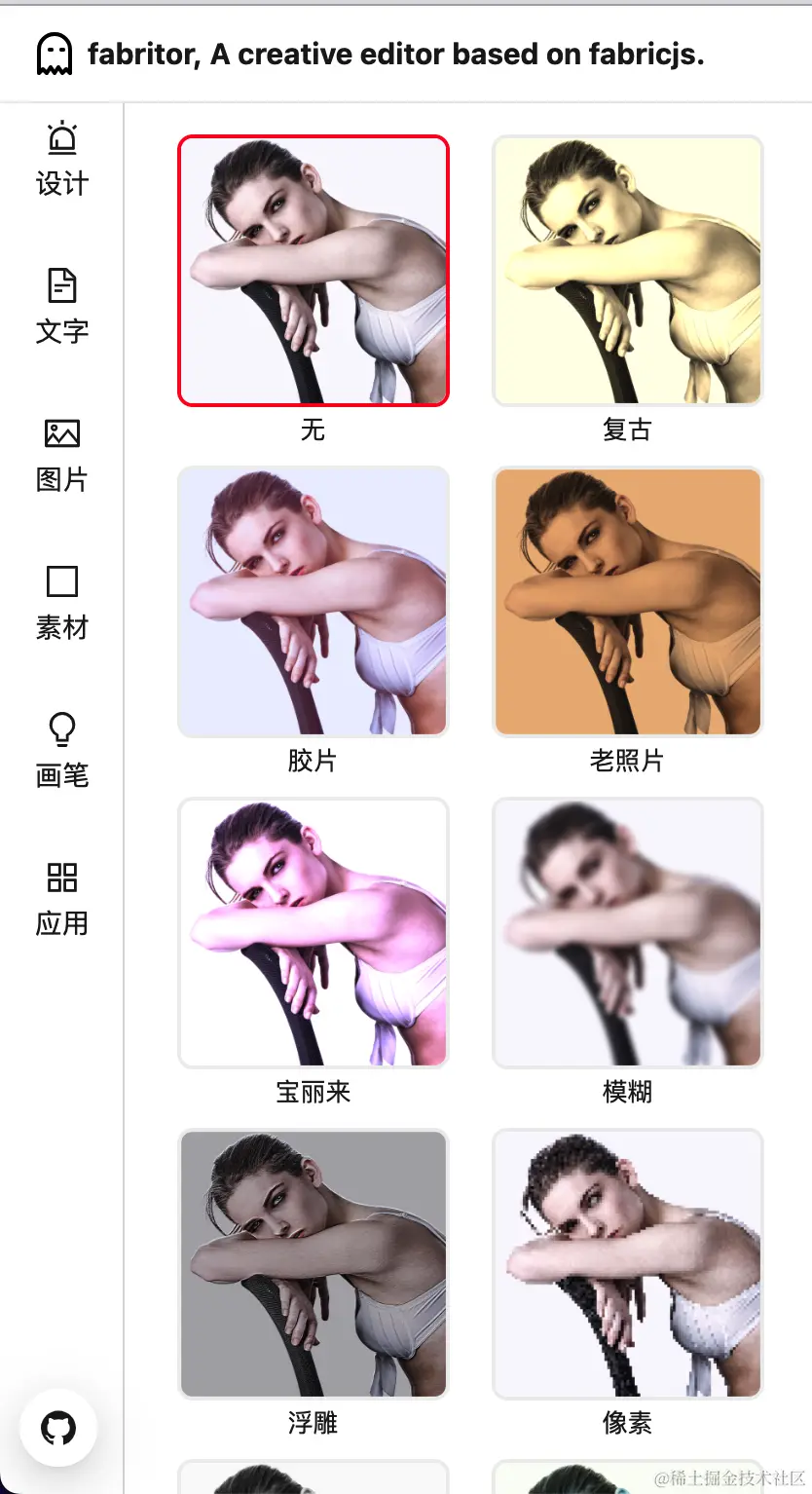Switch to the 素材 tab
The image size is (812, 1494).
point(61,603)
